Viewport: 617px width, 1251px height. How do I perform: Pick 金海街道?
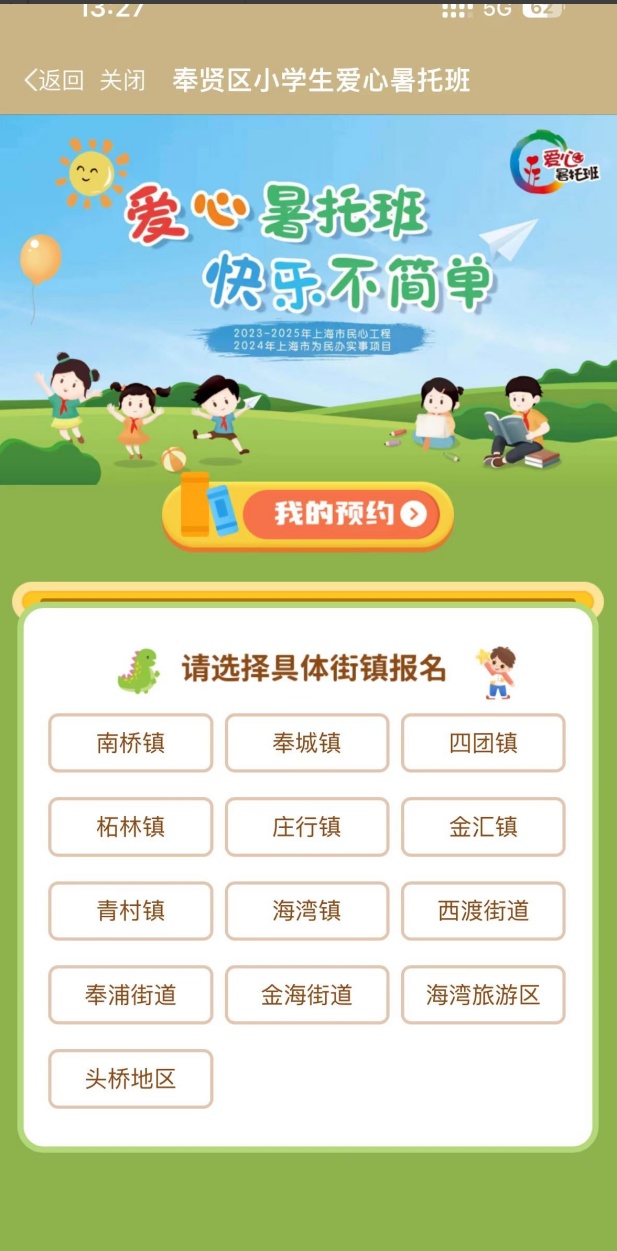307,995
